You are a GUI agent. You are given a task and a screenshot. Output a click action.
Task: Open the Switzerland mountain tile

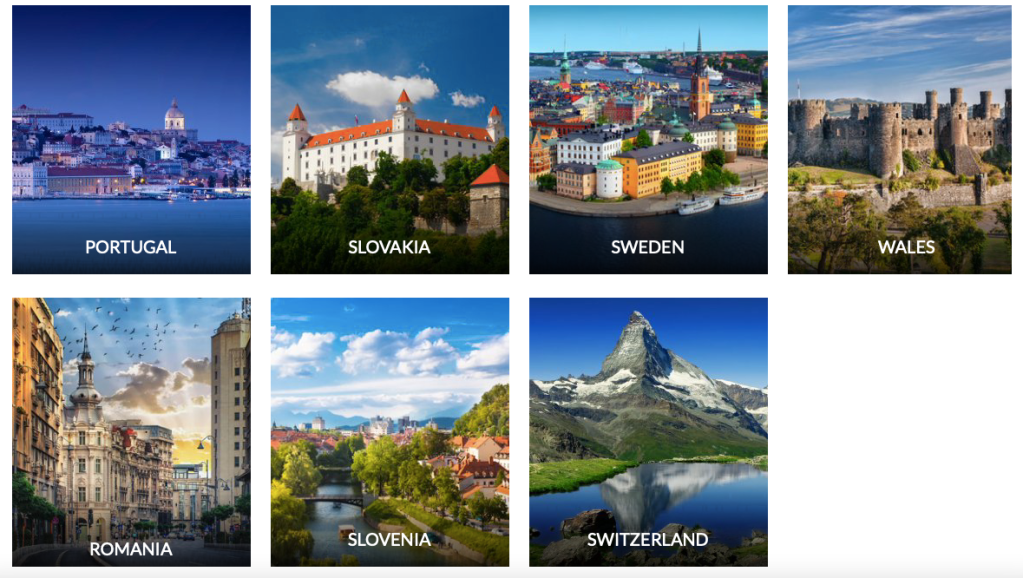(x=648, y=432)
